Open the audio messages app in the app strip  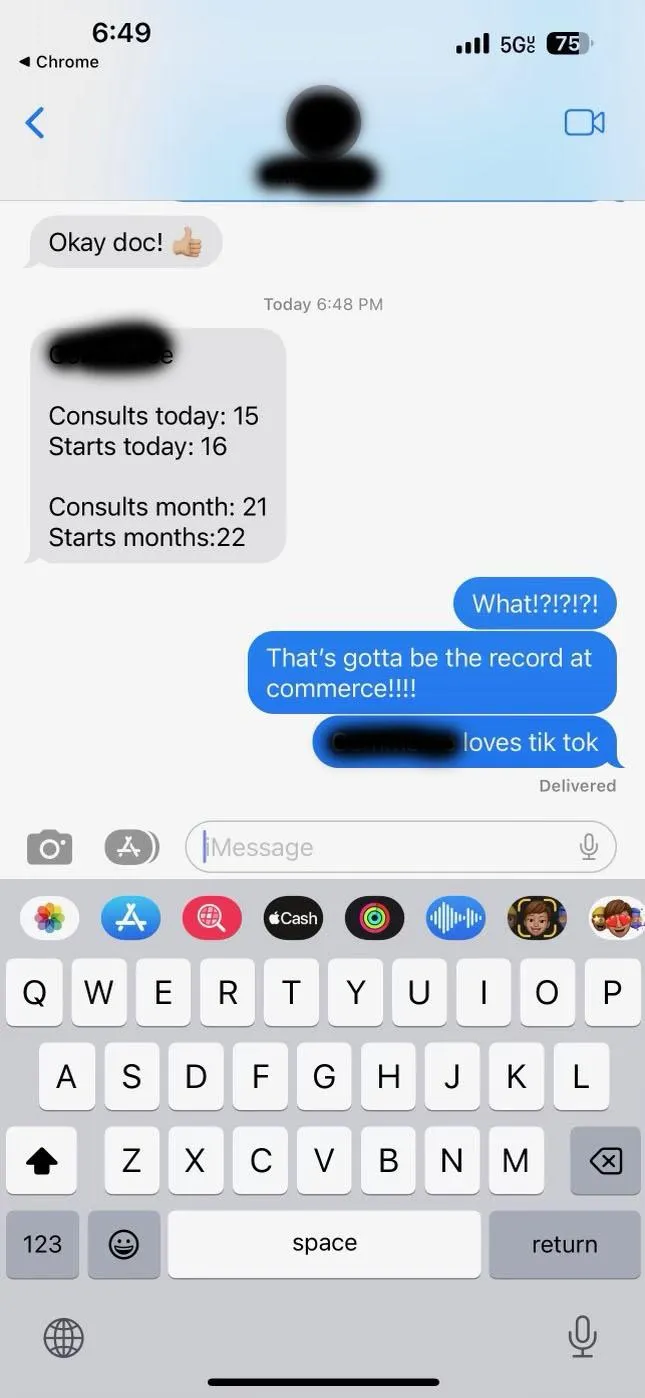(456, 917)
